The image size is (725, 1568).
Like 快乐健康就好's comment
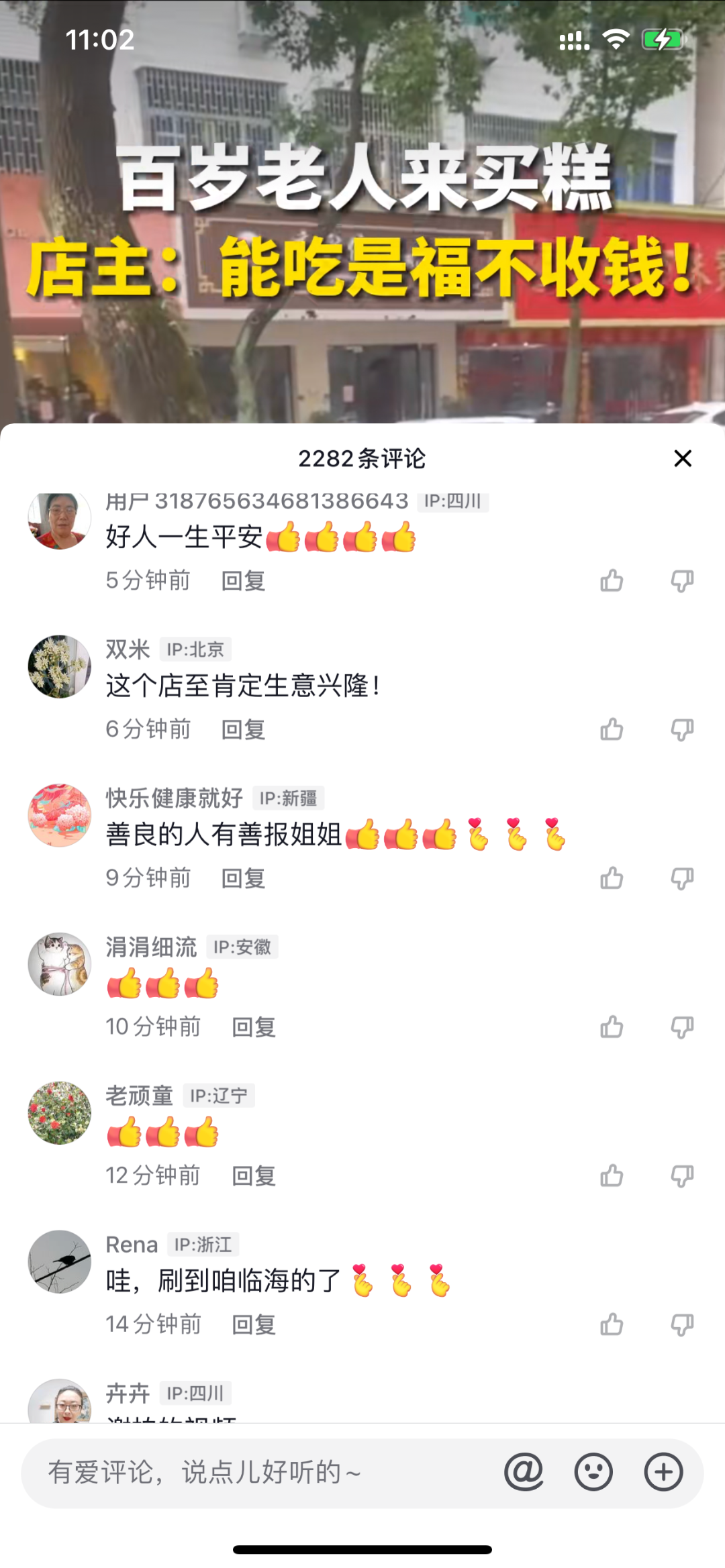612,878
